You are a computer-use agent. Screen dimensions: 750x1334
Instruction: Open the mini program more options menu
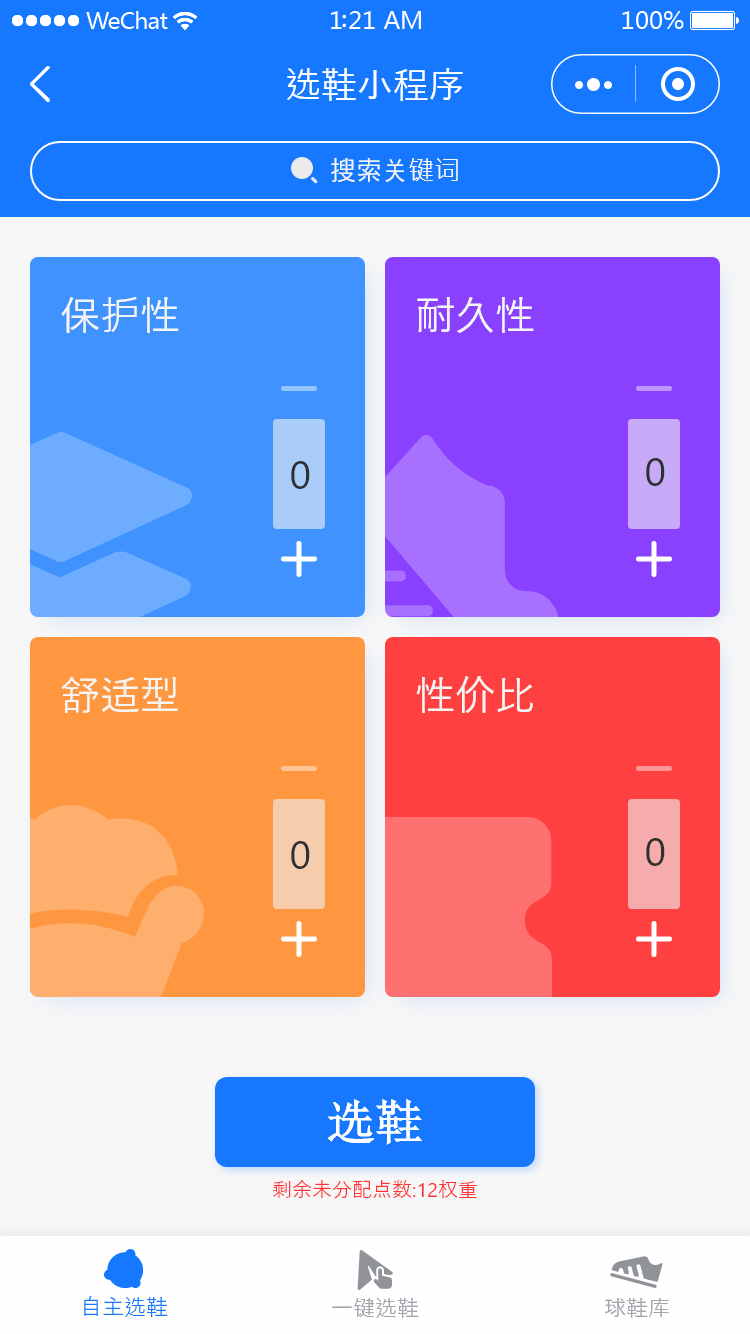[x=593, y=84]
